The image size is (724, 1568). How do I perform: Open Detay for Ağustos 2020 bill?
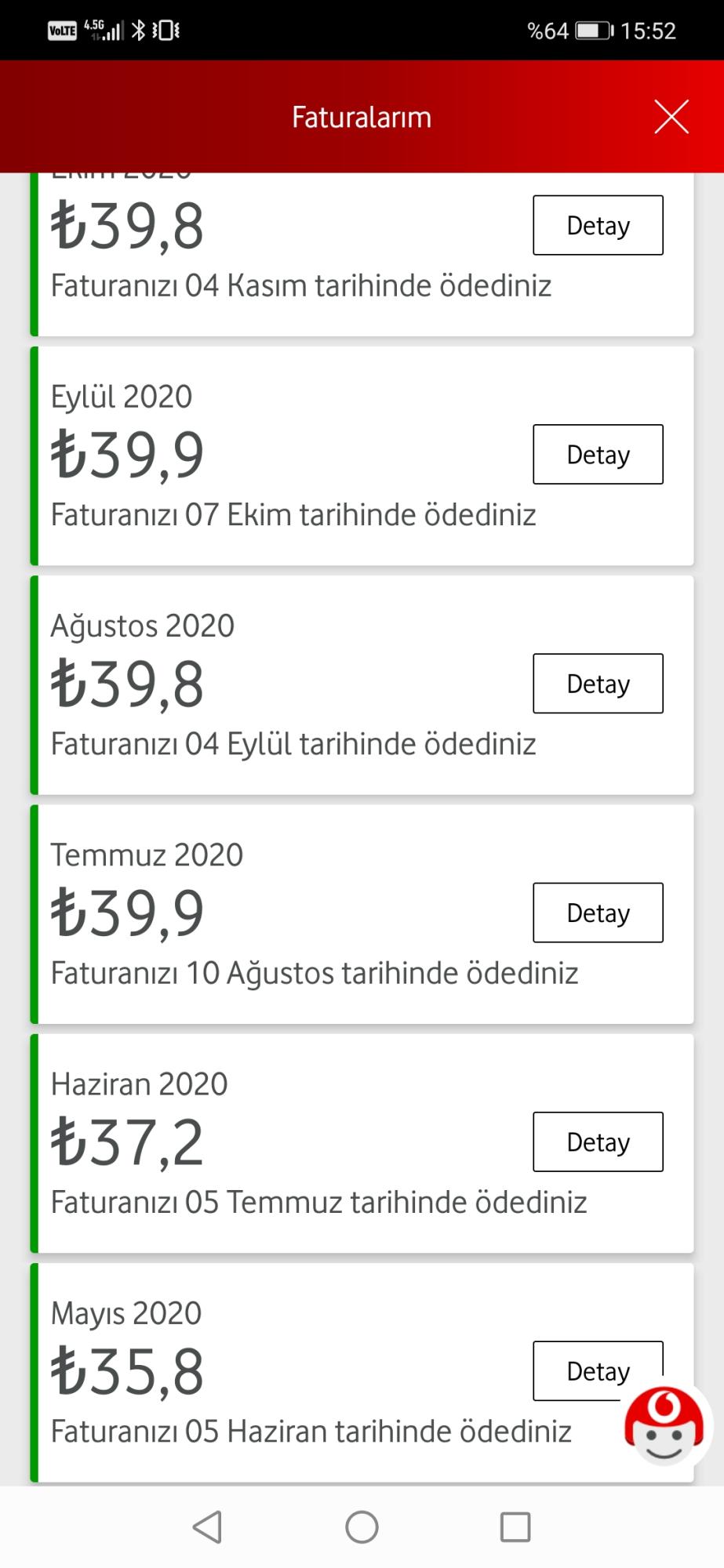coord(598,684)
